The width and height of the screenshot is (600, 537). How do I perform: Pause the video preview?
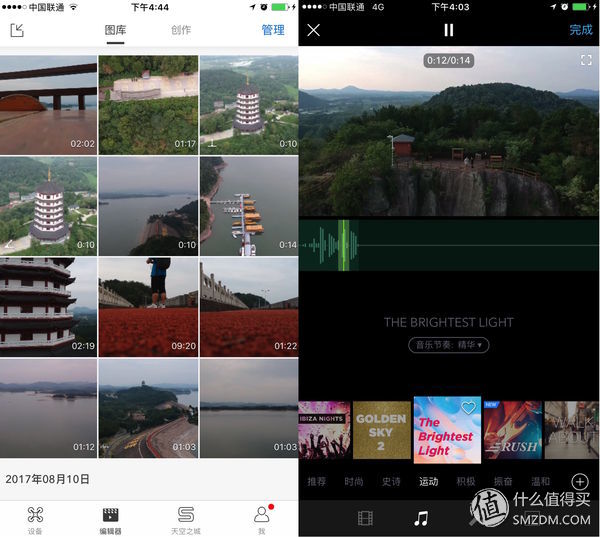[x=448, y=30]
